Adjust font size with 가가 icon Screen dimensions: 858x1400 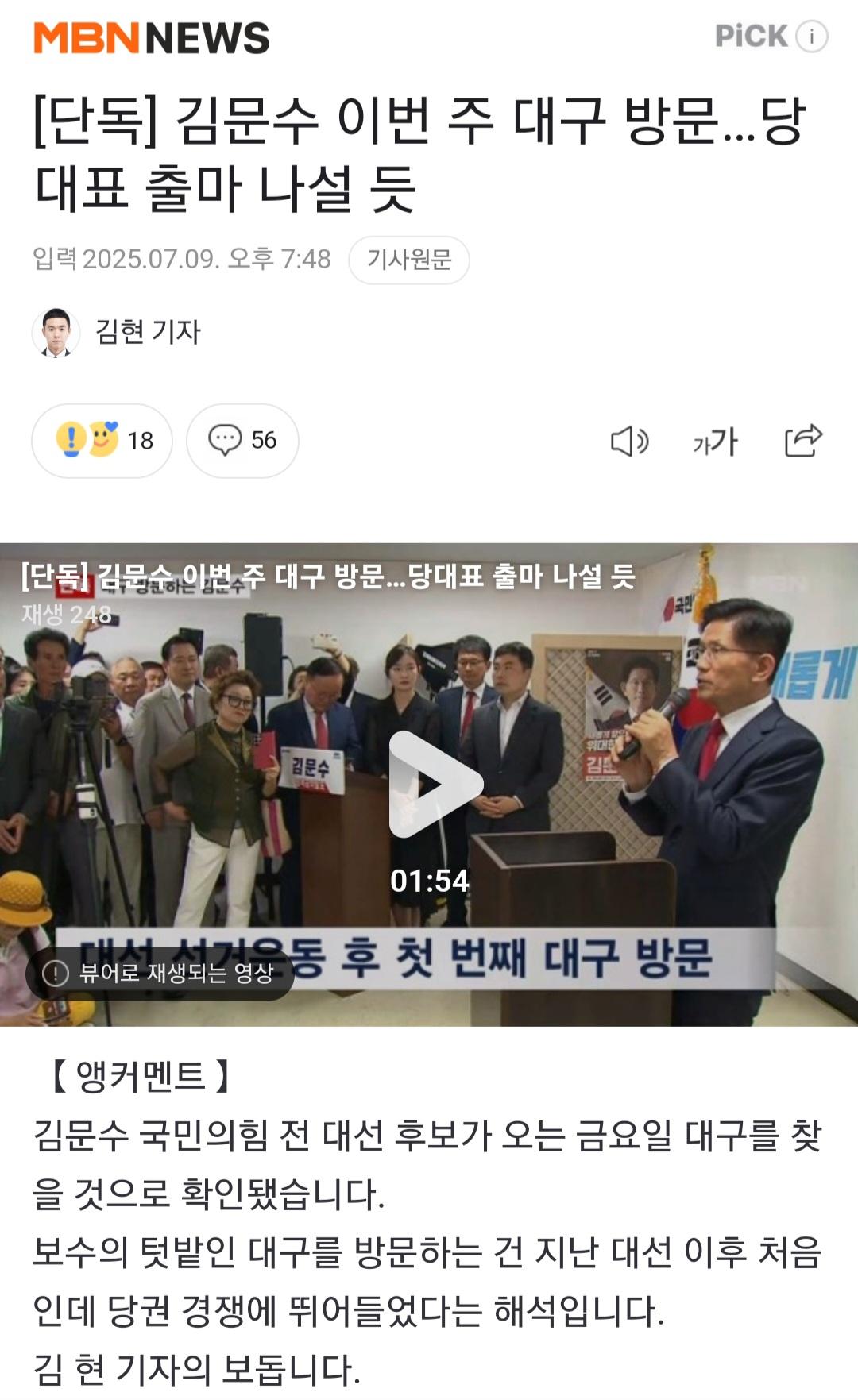coord(715,442)
